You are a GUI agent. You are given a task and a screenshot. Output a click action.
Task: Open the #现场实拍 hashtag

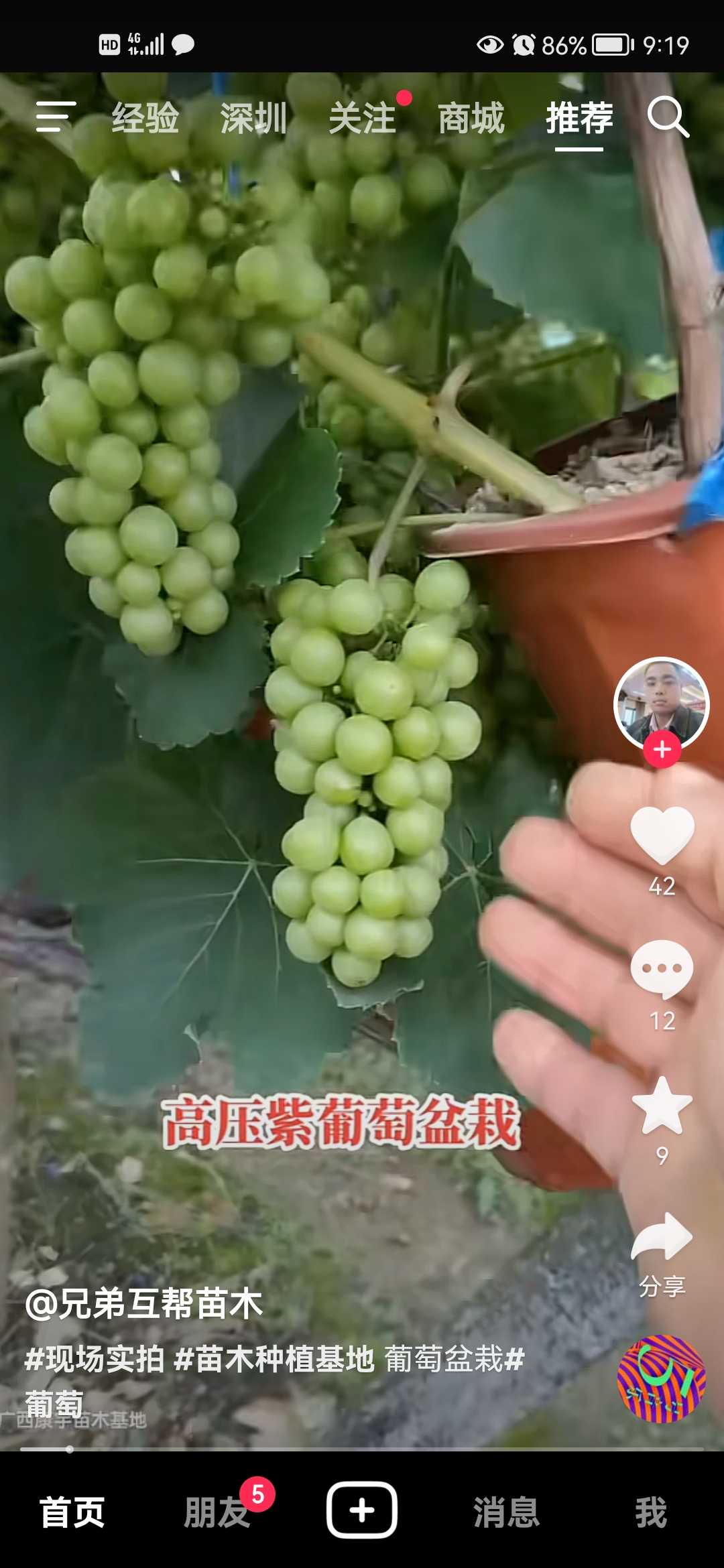tap(95, 1359)
